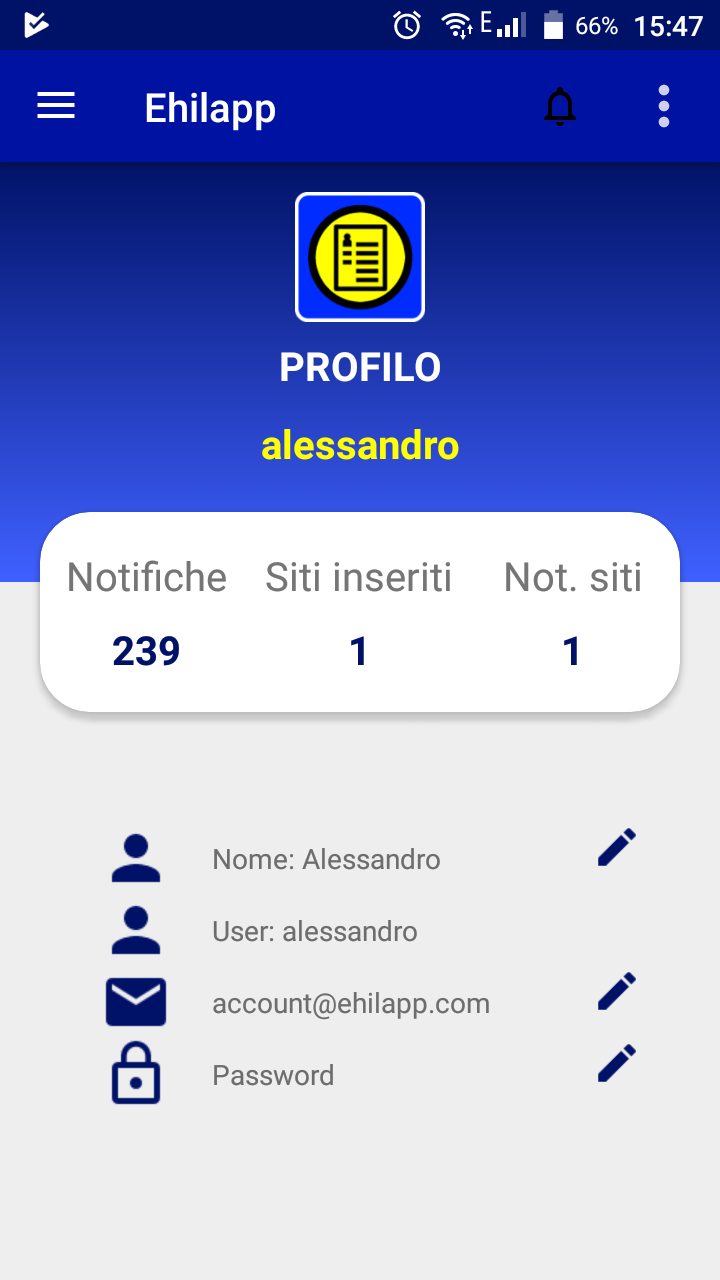Open the notifications bell
This screenshot has height=1280, width=720.
coord(560,106)
